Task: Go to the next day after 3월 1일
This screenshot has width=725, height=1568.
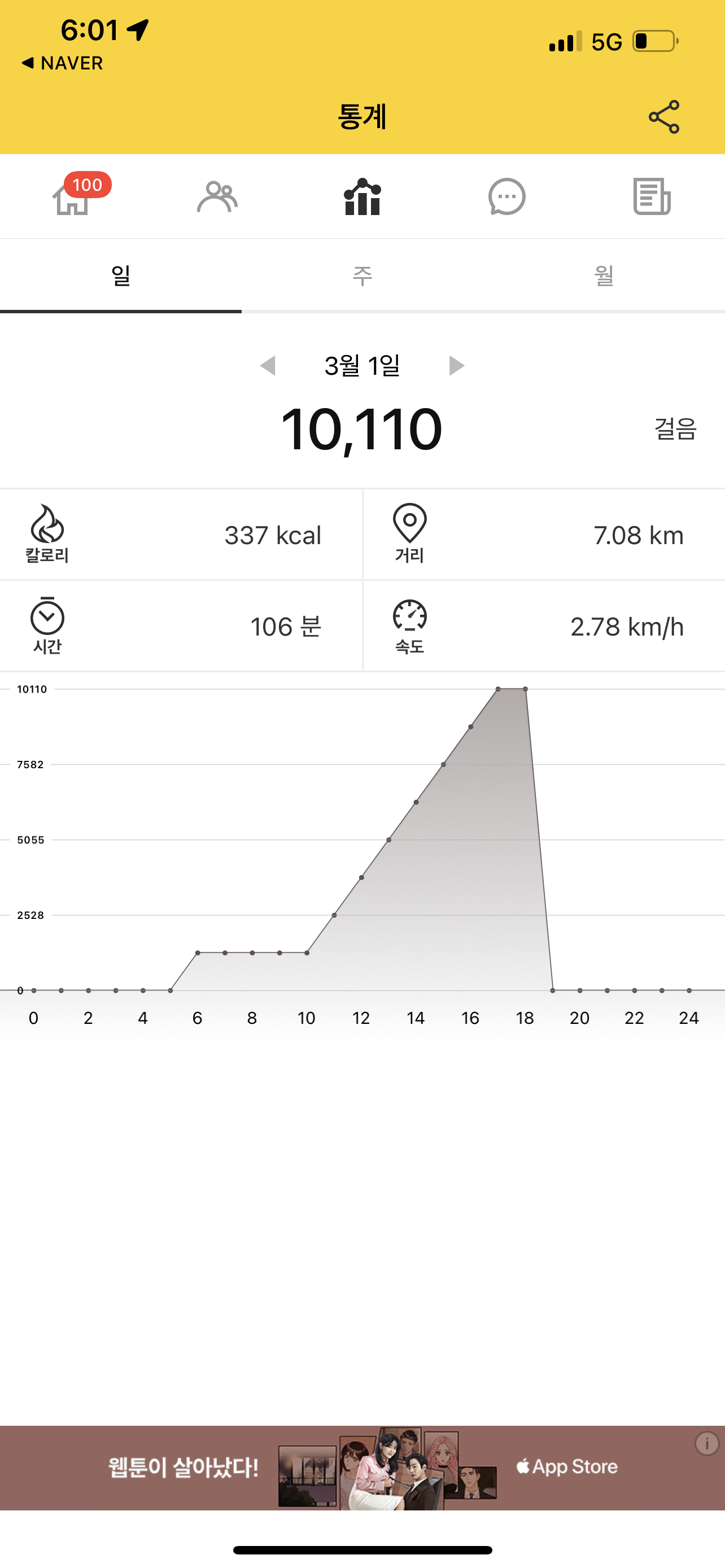Action: [457, 366]
